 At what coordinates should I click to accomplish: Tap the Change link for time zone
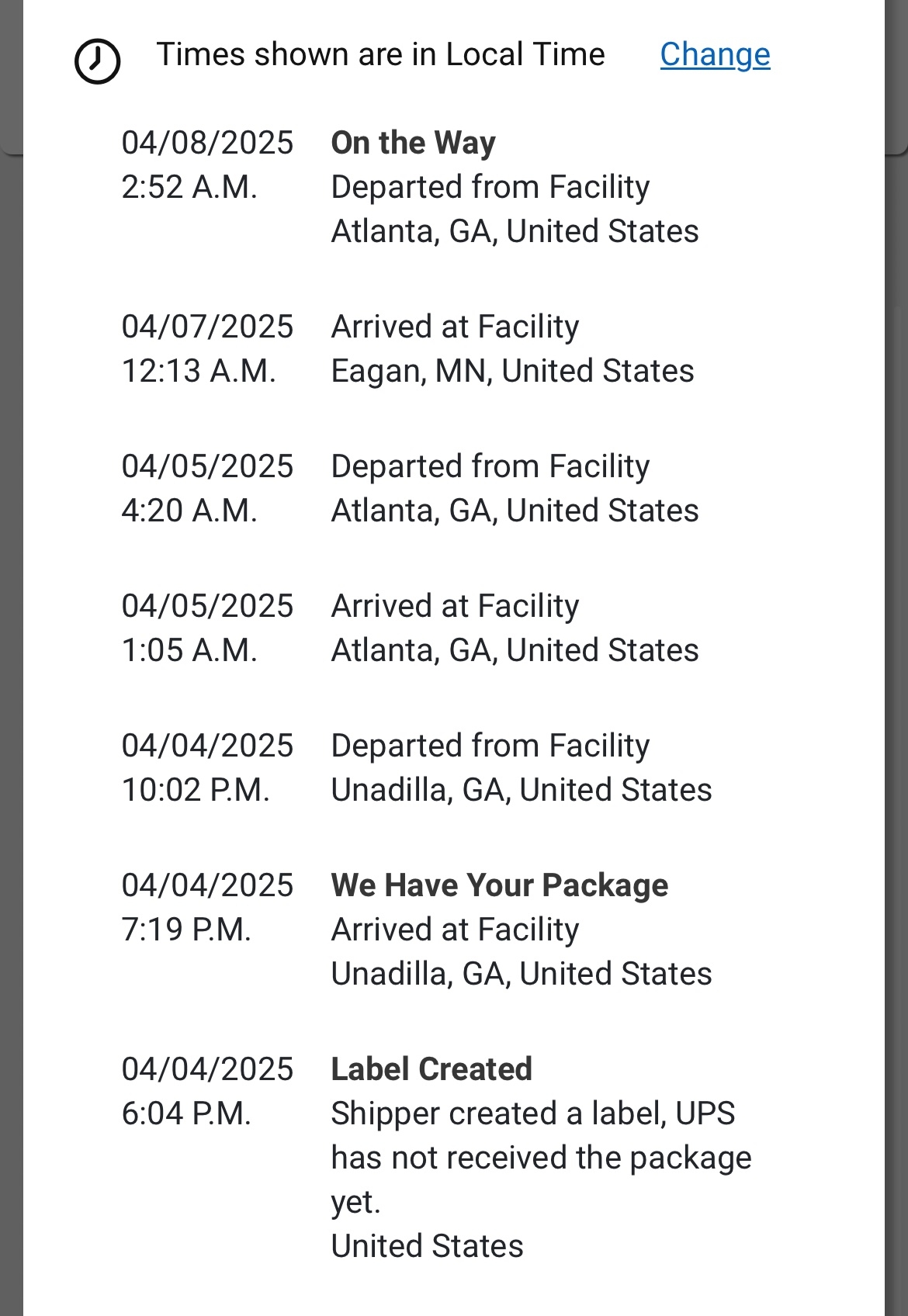[715, 55]
